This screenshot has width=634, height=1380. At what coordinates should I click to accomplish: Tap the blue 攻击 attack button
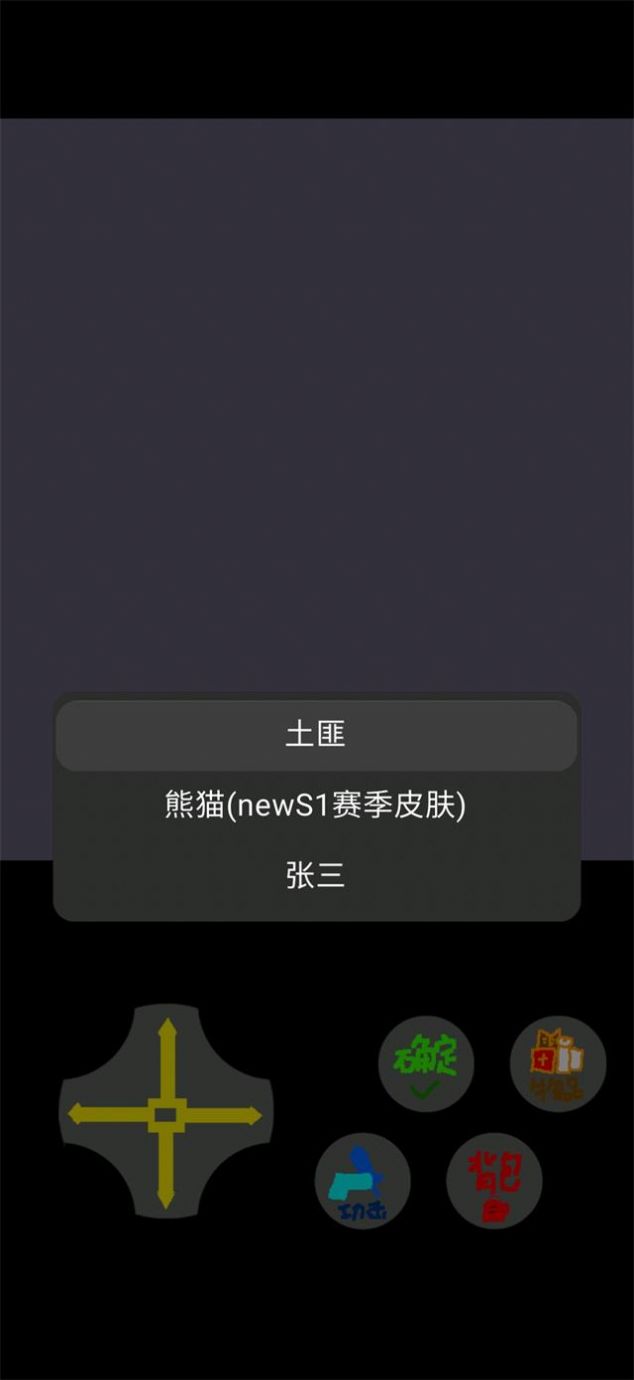point(362,1182)
